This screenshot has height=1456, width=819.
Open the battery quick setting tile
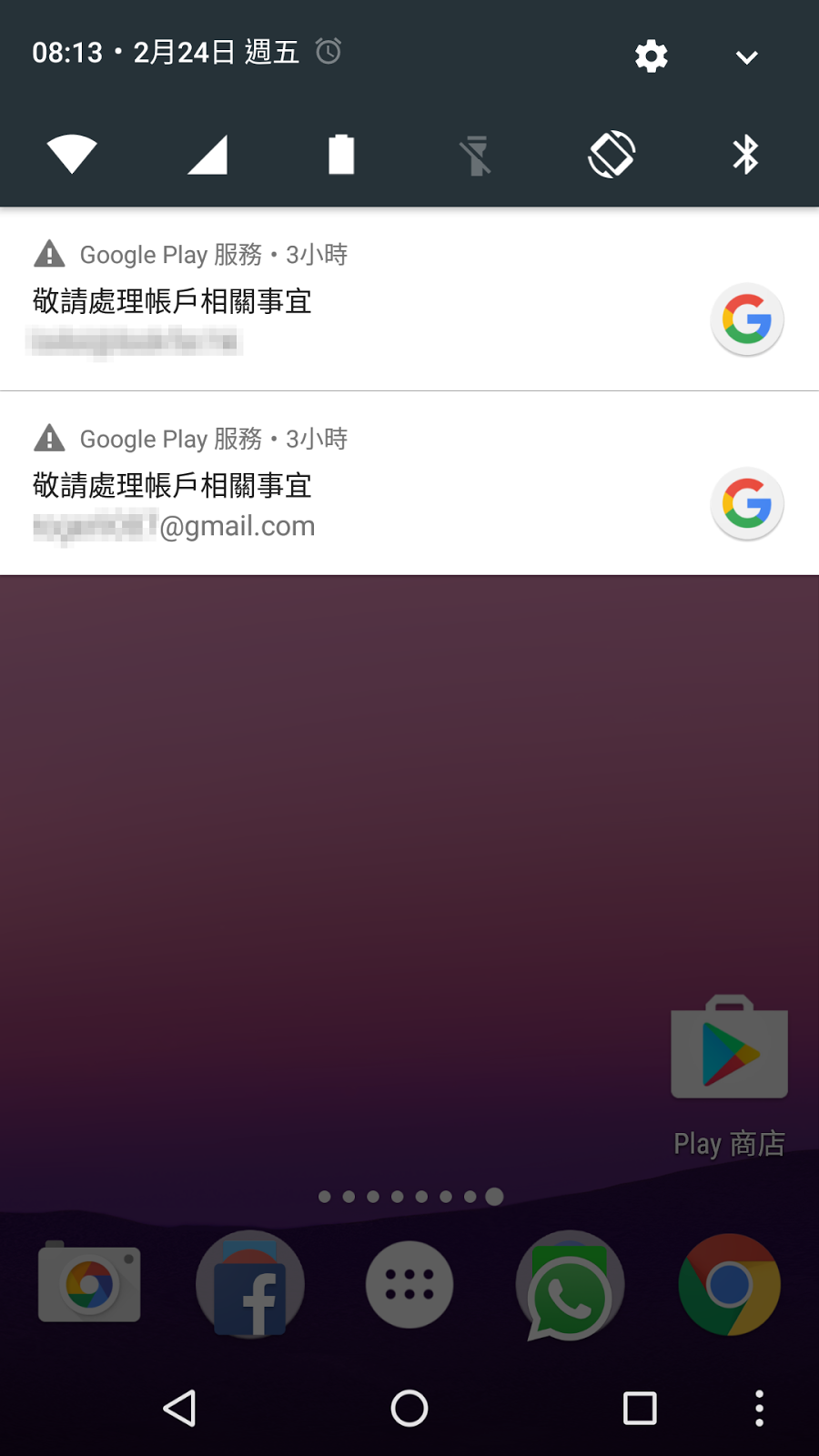(341, 154)
